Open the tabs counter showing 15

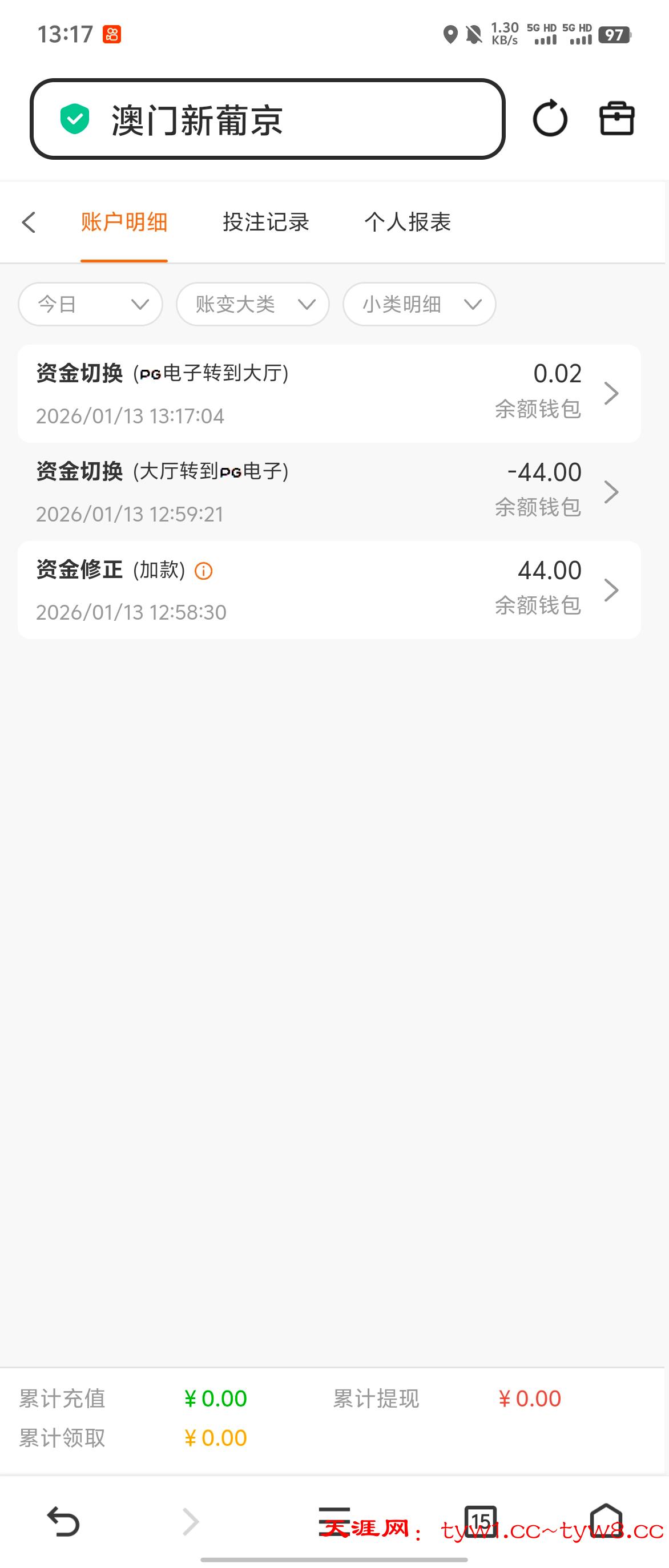[x=480, y=1521]
